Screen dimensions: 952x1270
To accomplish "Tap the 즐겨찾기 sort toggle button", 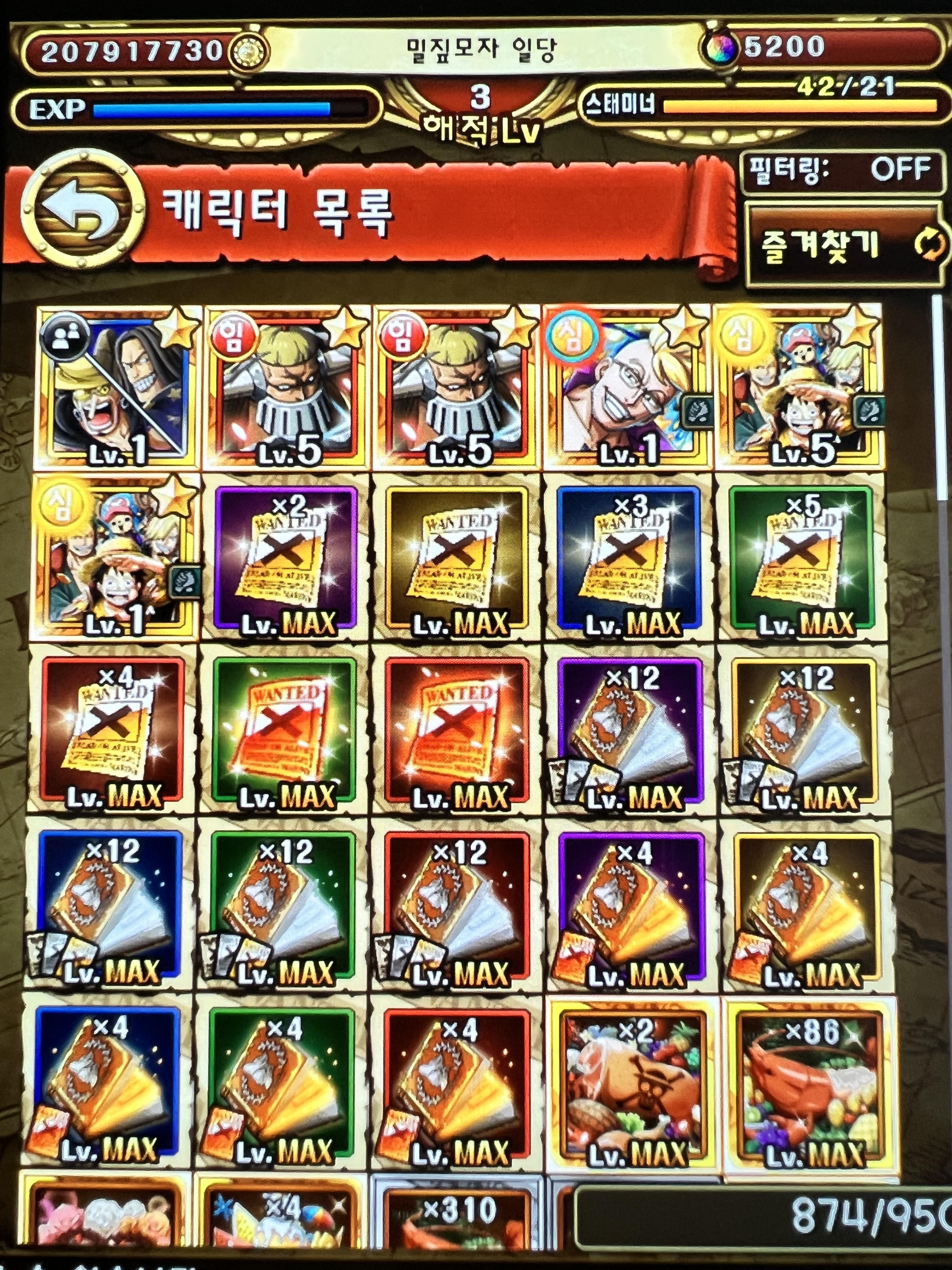I will click(x=846, y=246).
